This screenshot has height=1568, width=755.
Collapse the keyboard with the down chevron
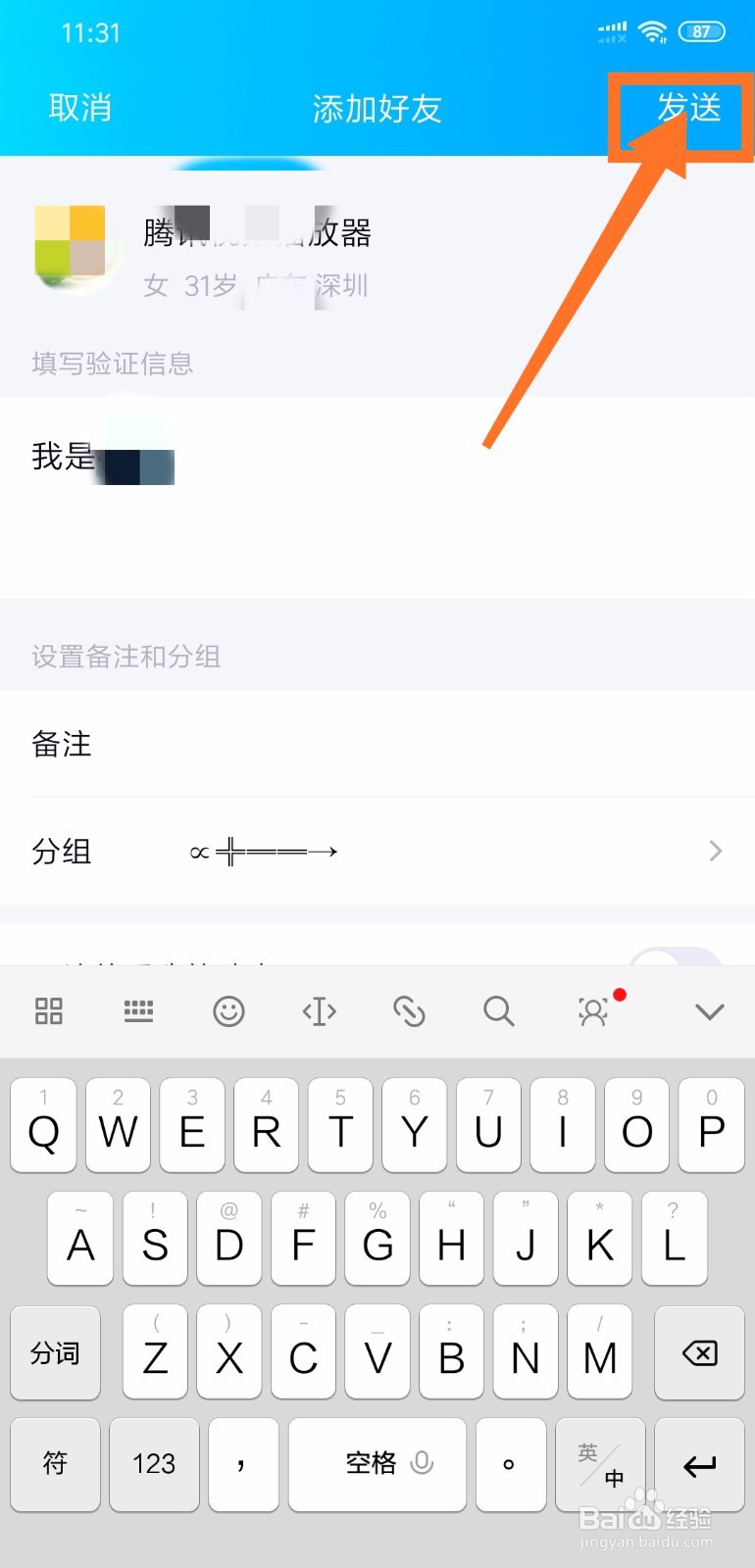(709, 1011)
